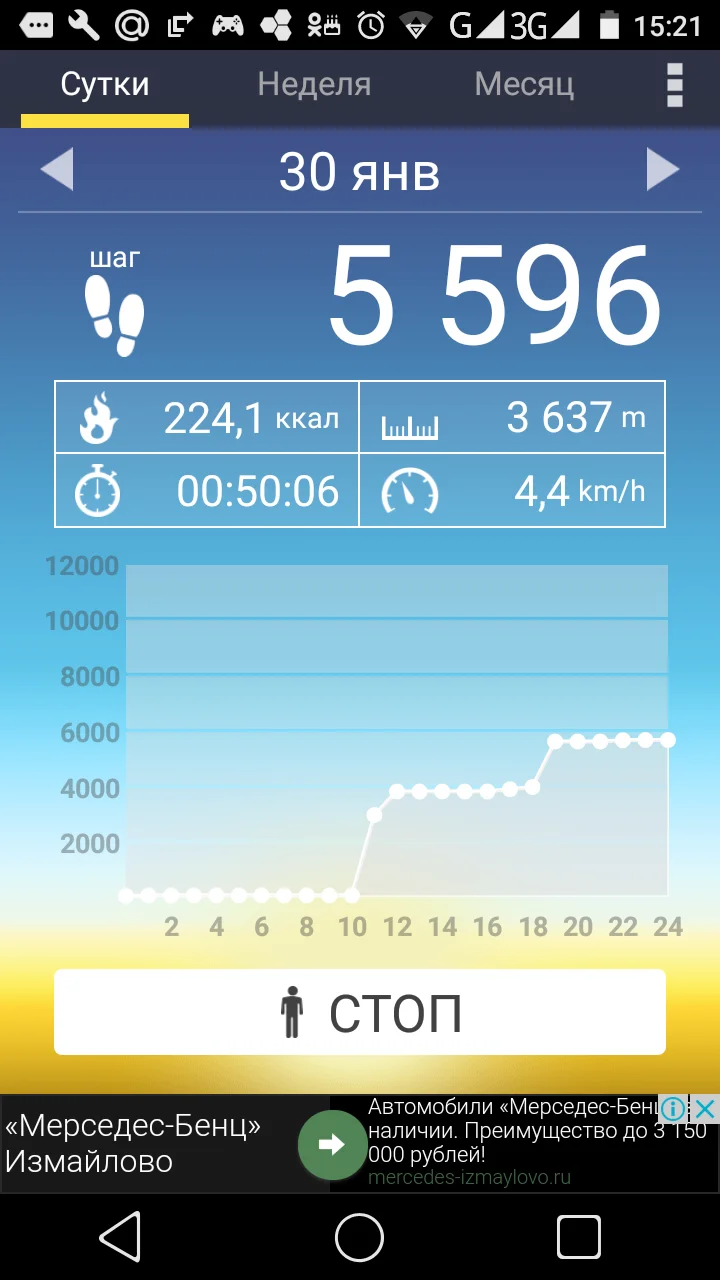
Task: Go to the next day
Action: point(662,170)
